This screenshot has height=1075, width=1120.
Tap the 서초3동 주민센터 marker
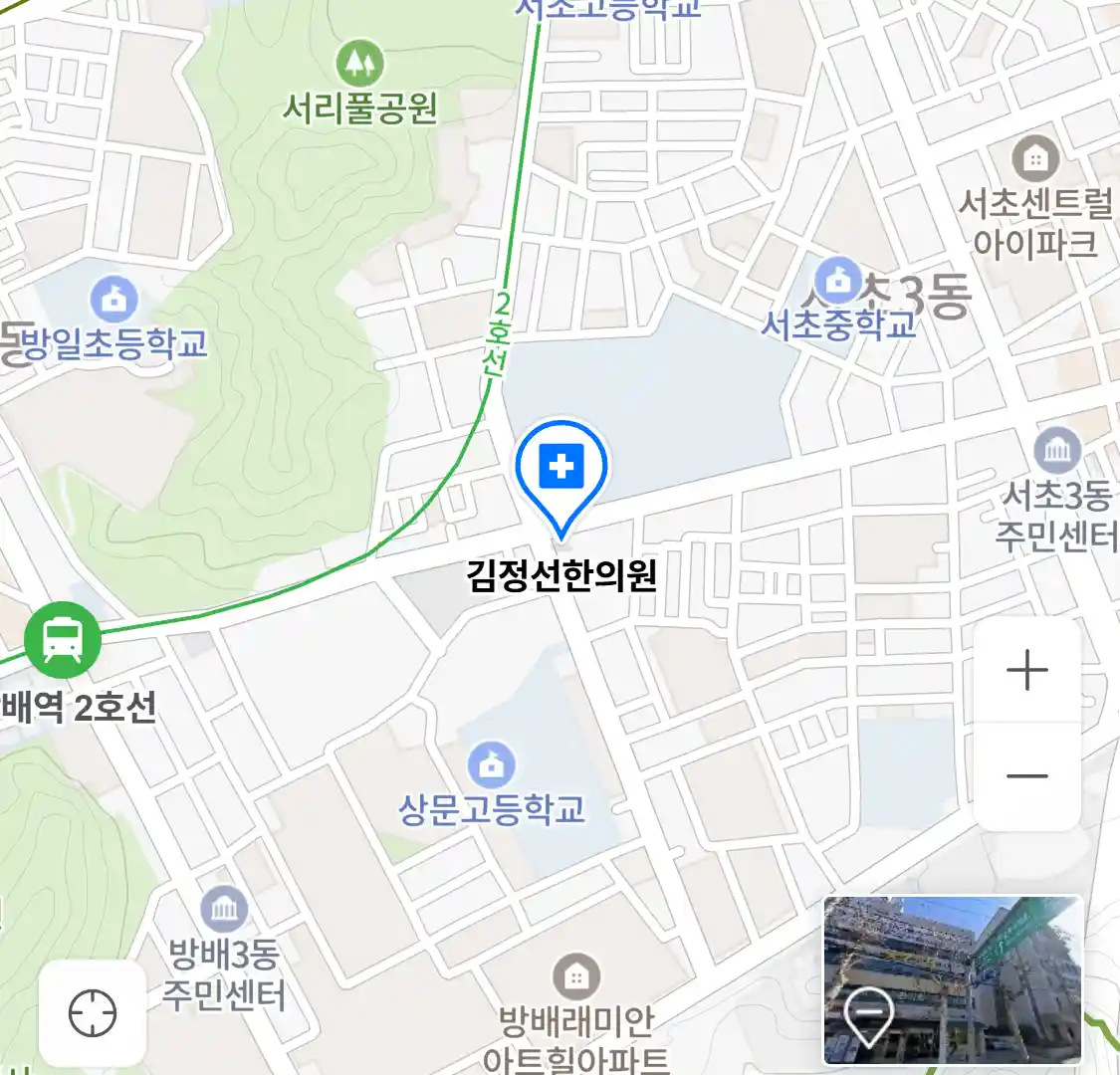click(x=1057, y=450)
